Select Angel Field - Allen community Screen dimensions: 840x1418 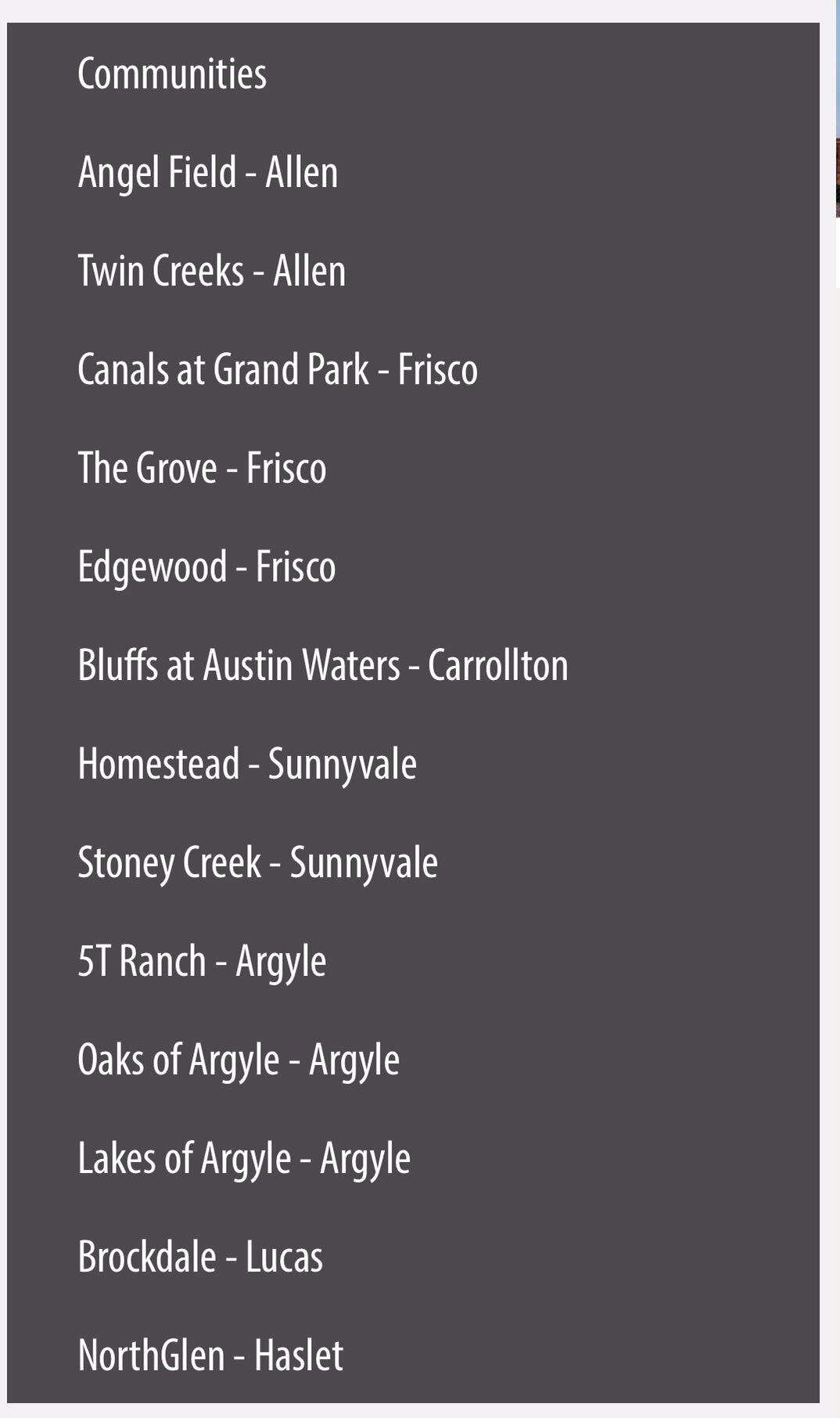coord(208,173)
